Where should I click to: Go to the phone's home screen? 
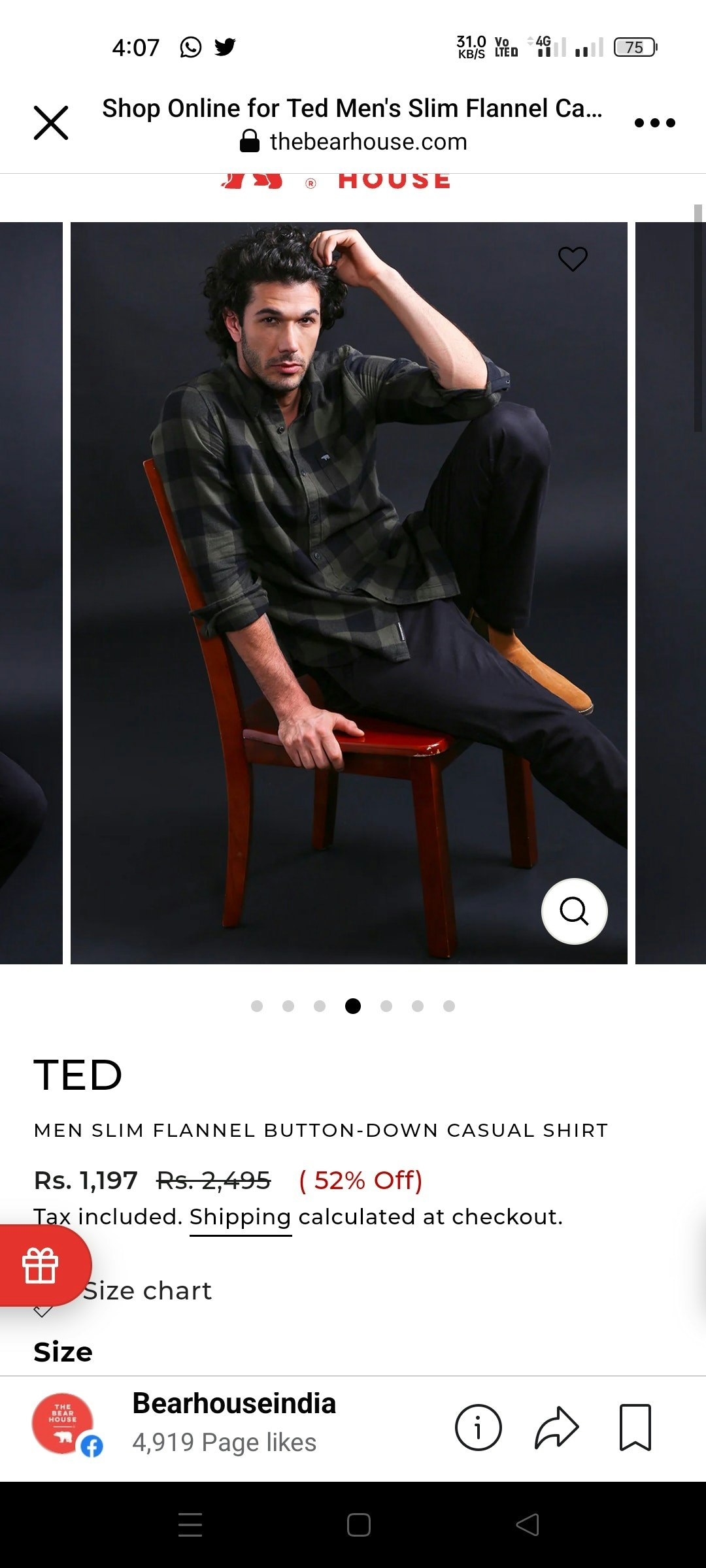coord(359,1525)
